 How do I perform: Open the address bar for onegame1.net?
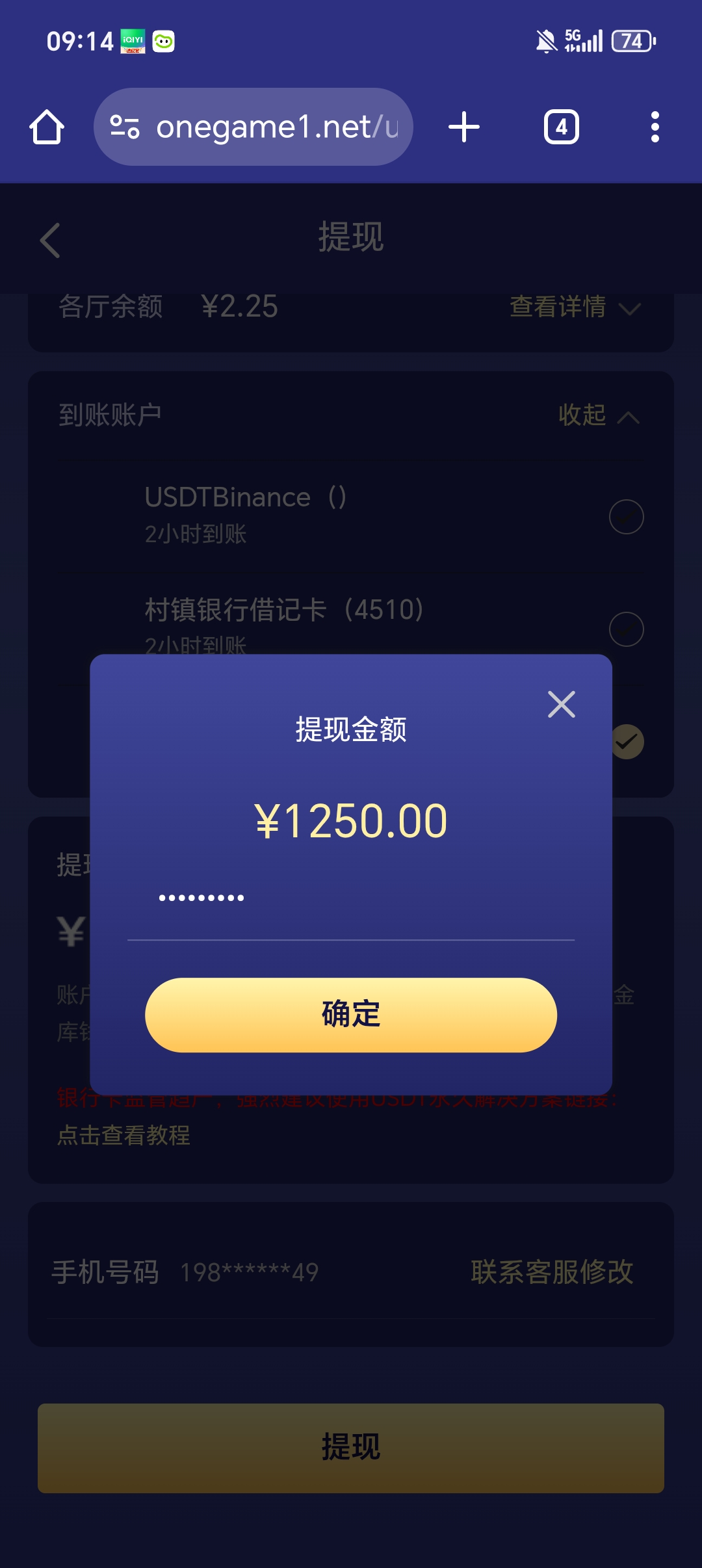(279, 127)
